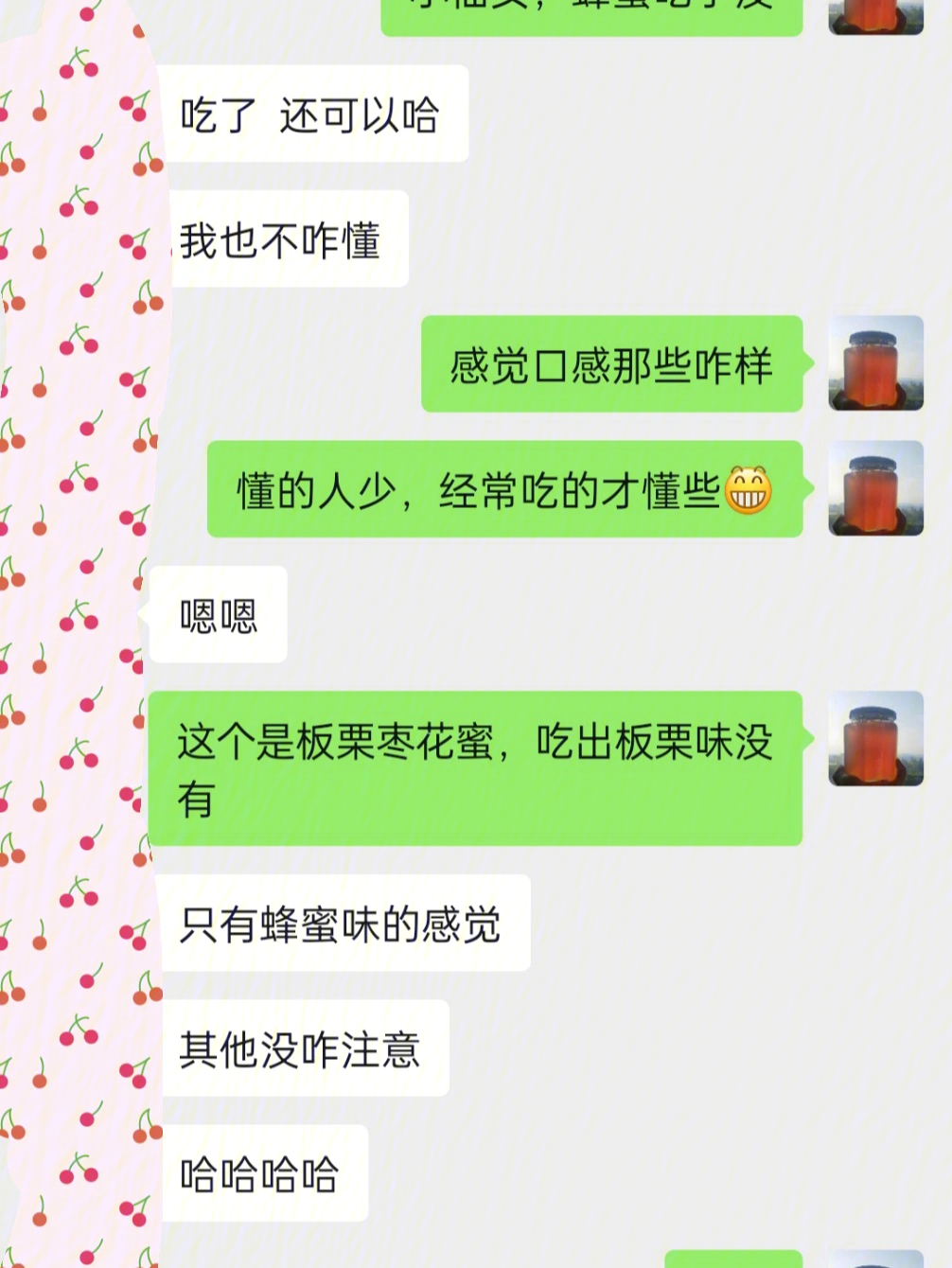Tap the sender avatar next to 懂的人少
Viewport: 952px width, 1268px height.
point(875,488)
